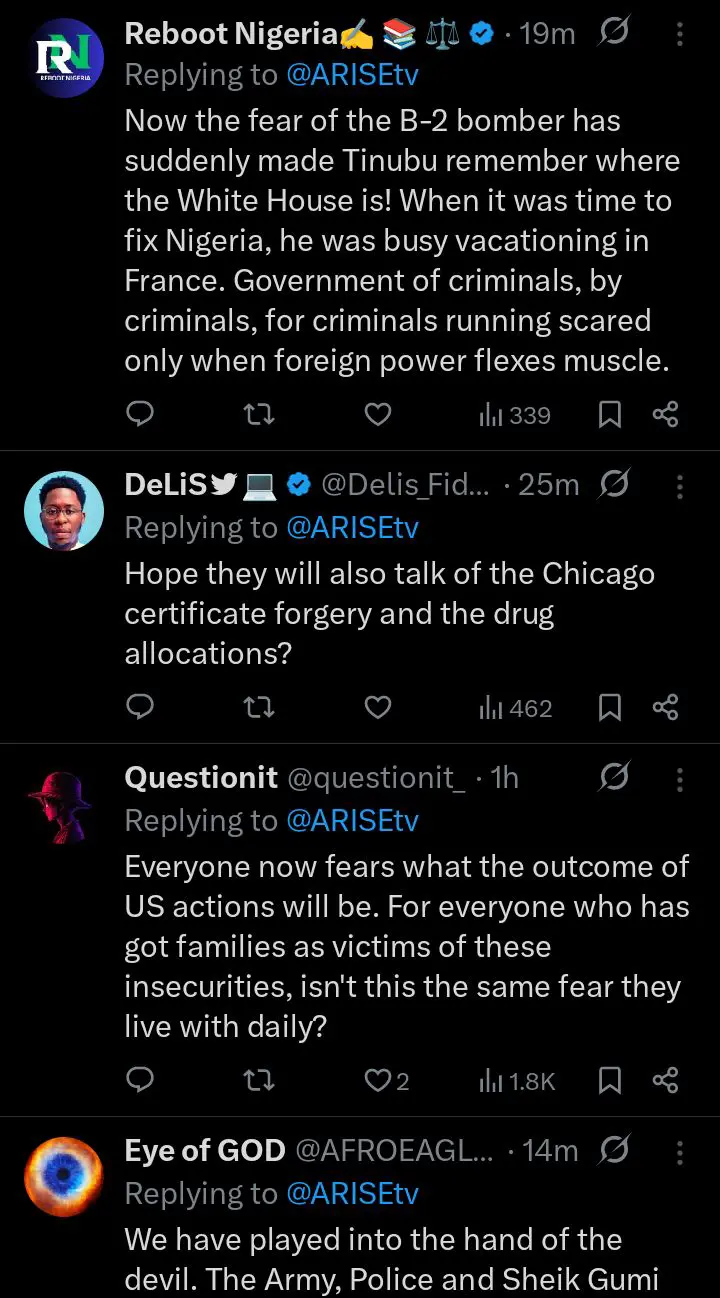Open the Grok icon on DeLiS's tweet
720x1298 pixels.
pos(614,485)
